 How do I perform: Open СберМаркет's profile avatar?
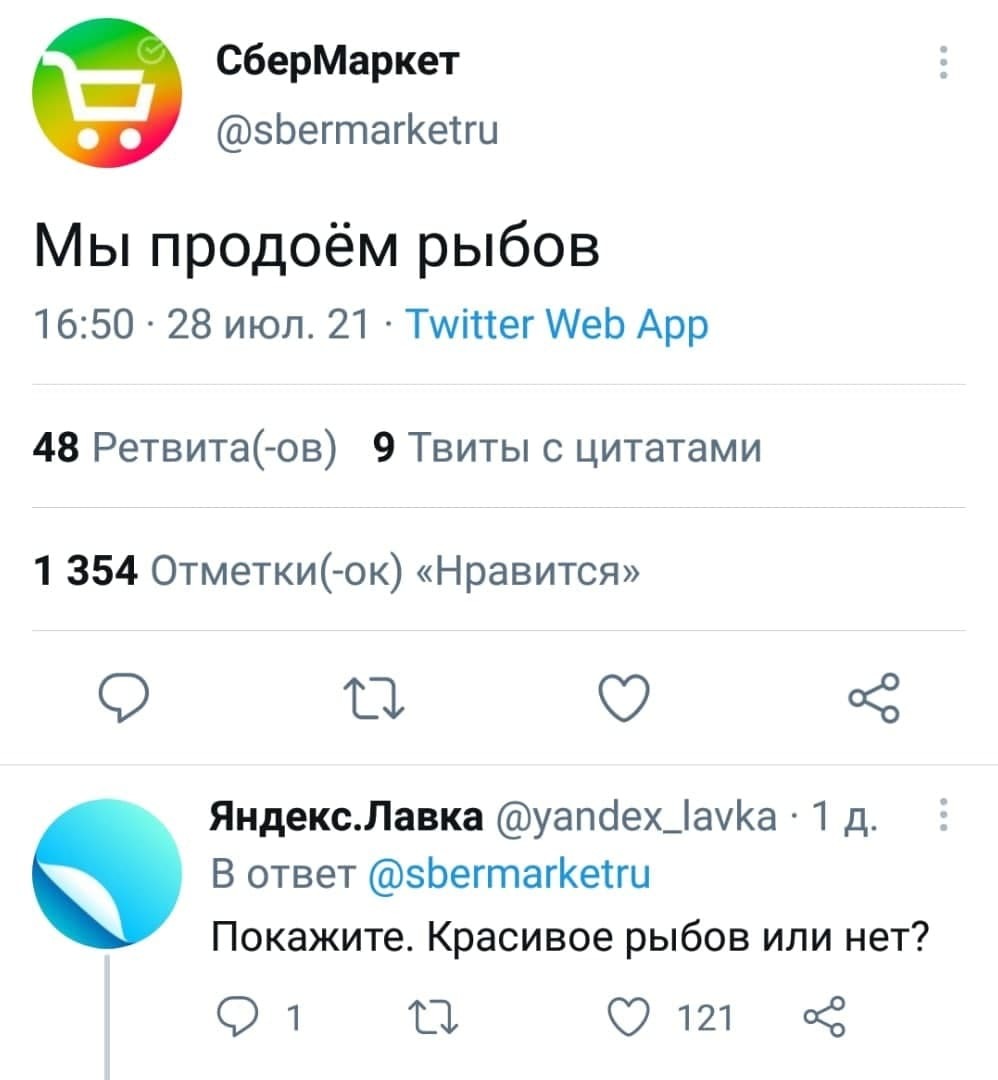coord(107,93)
